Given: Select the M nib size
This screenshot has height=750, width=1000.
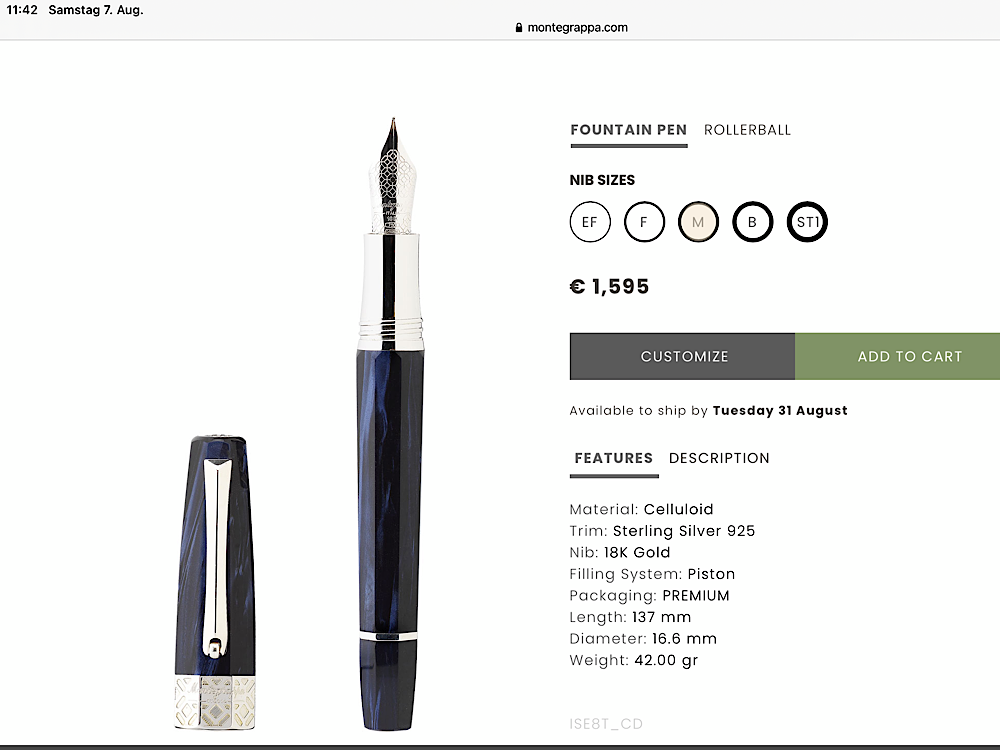Looking at the screenshot, I should click(698, 222).
